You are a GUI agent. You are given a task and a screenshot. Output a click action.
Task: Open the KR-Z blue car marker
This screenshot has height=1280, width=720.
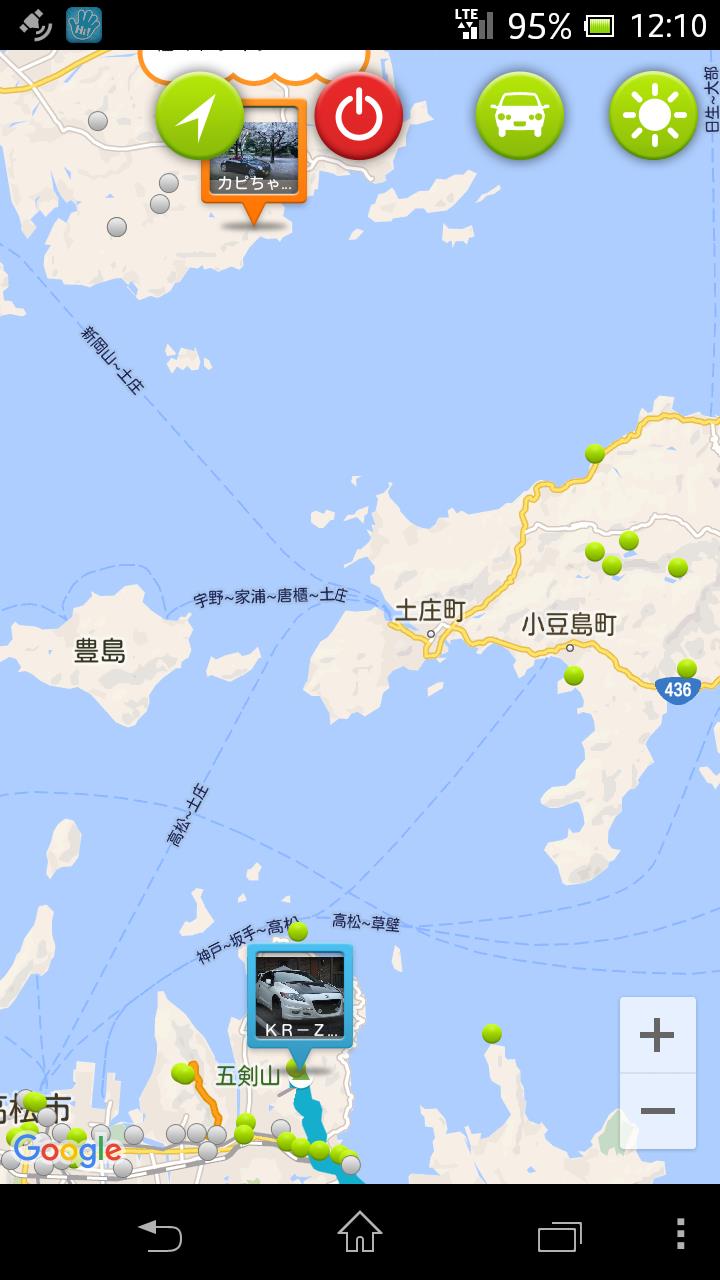(x=300, y=995)
